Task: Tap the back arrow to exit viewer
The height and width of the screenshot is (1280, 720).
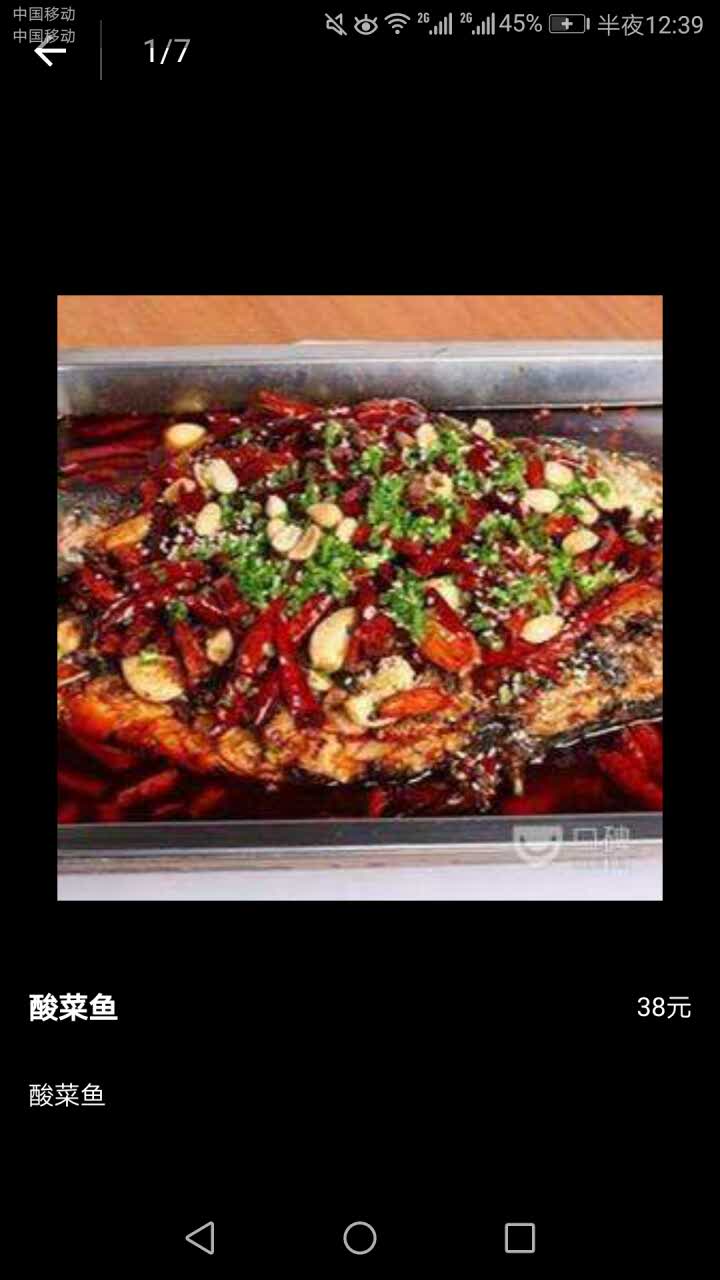Action: [49, 50]
